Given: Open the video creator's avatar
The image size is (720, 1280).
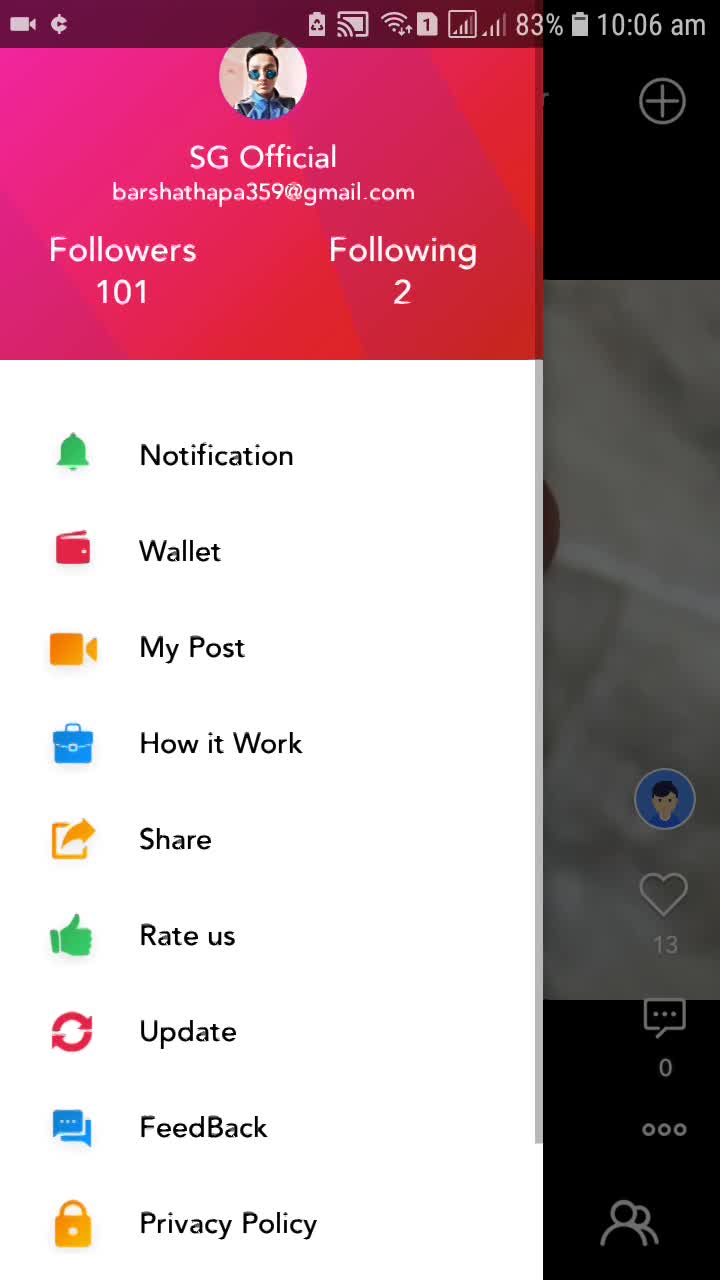Looking at the screenshot, I should point(665,799).
